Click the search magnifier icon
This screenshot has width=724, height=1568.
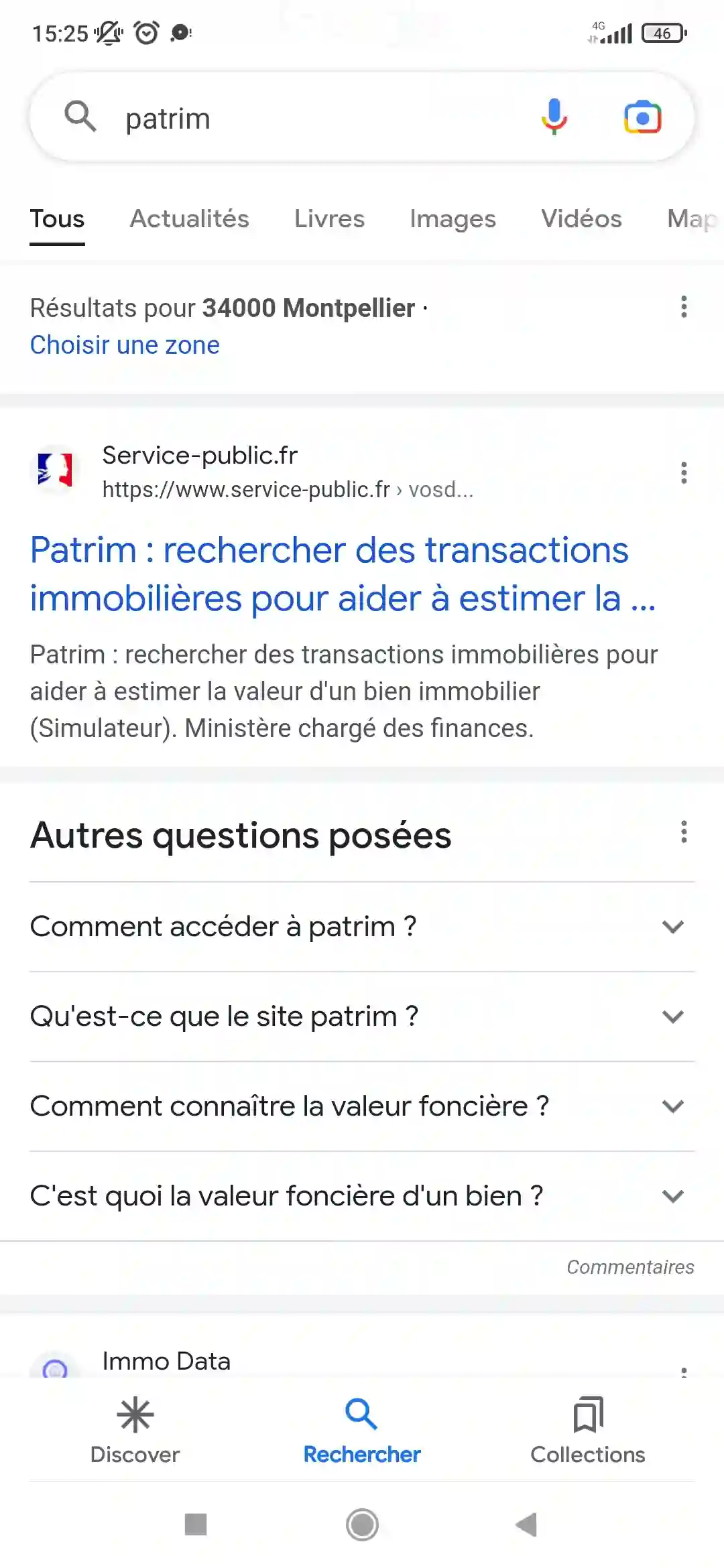80,118
